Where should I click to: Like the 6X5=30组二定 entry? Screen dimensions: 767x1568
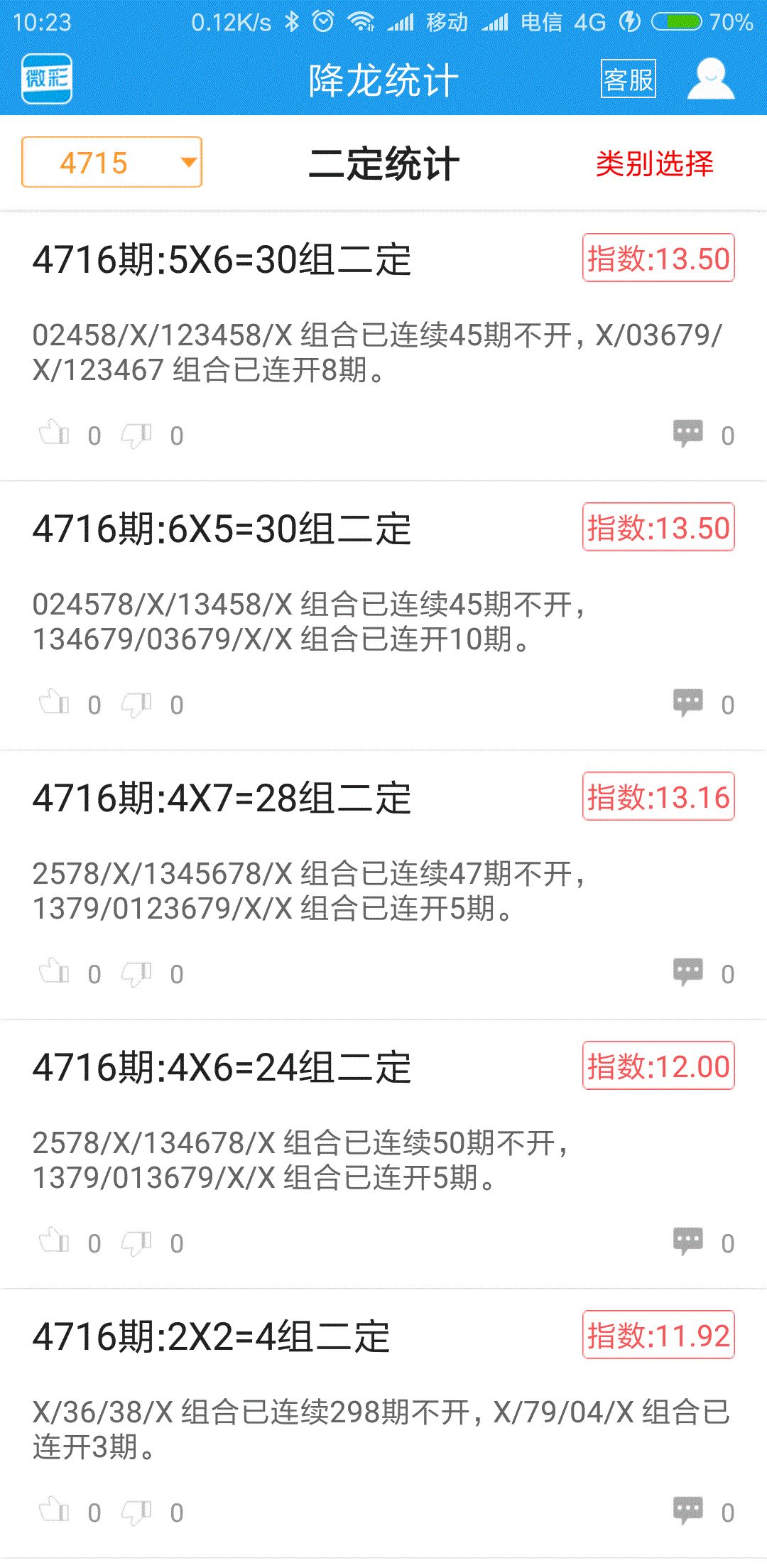coord(54,703)
